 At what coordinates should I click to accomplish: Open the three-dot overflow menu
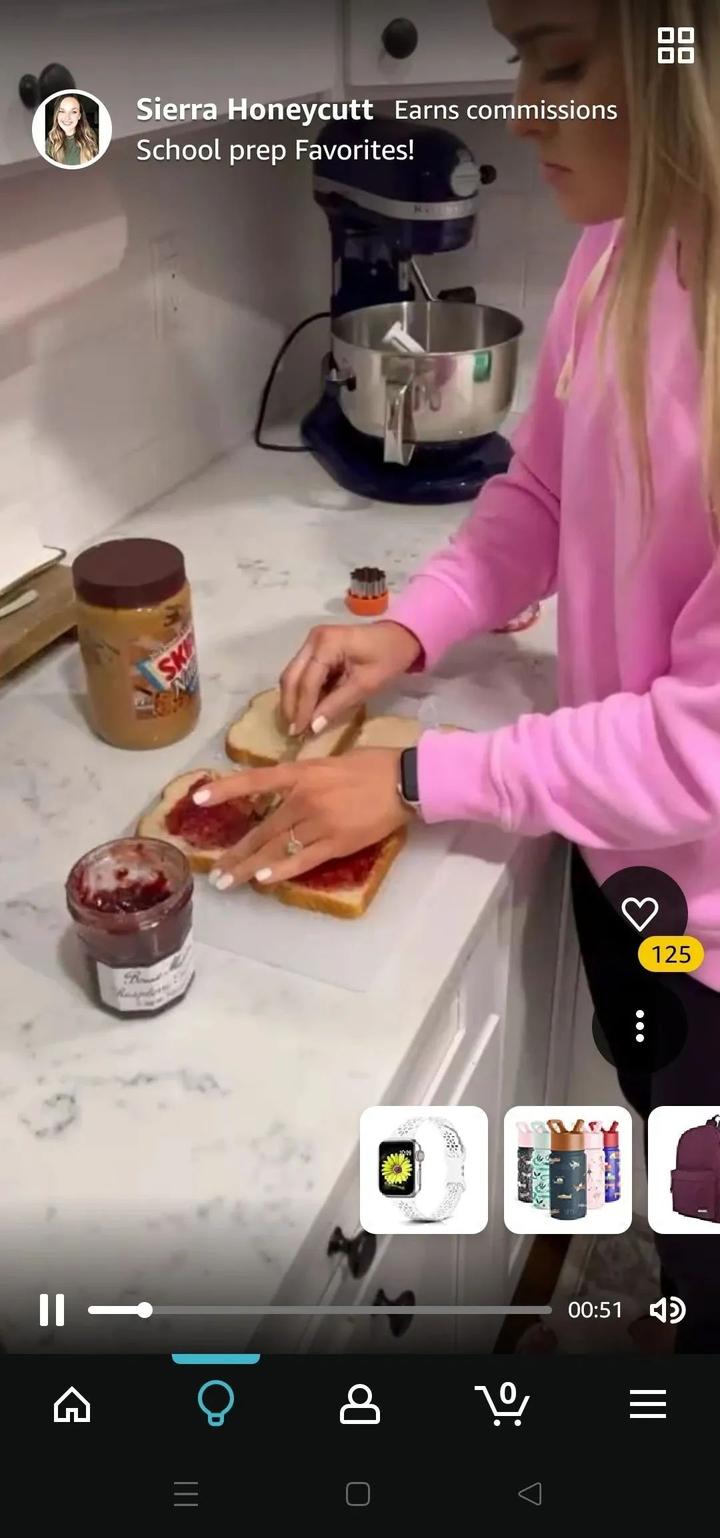(x=639, y=1026)
